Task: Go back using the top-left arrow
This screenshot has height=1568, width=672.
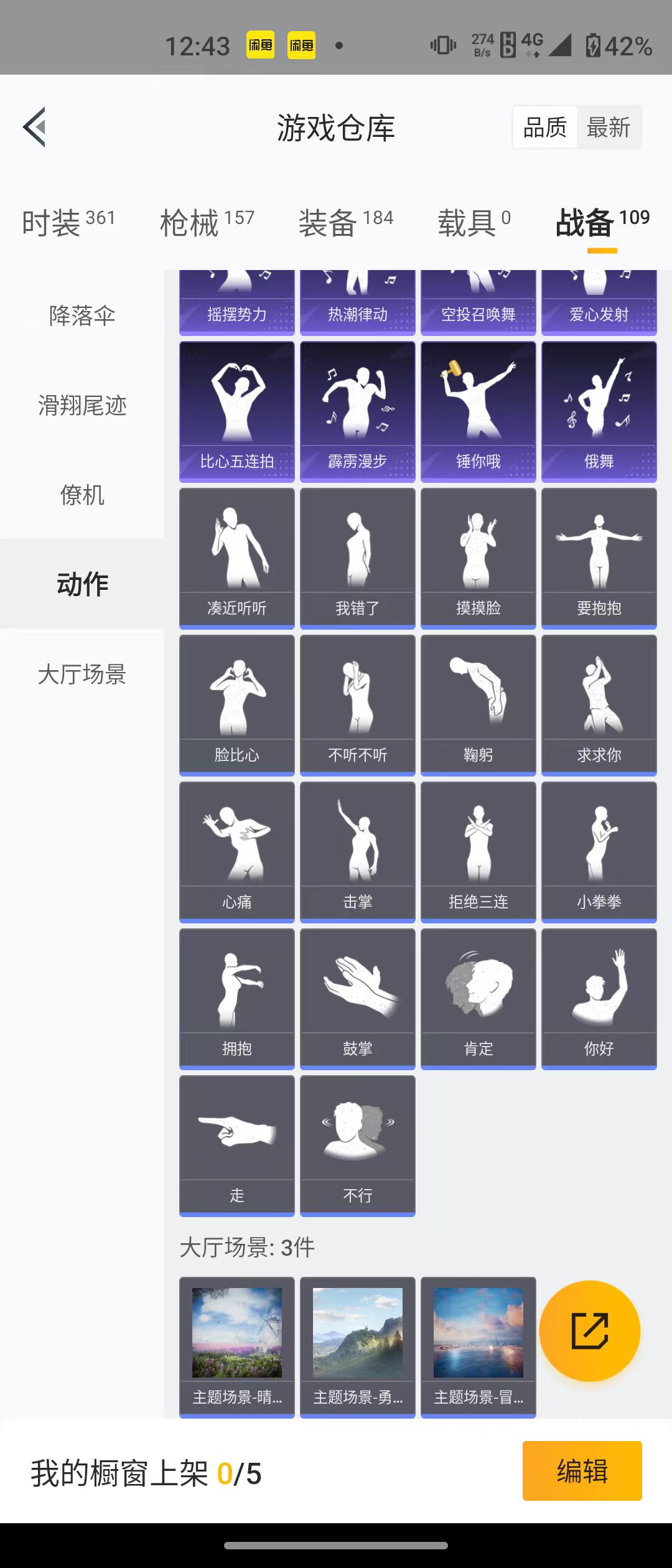Action: 35,127
